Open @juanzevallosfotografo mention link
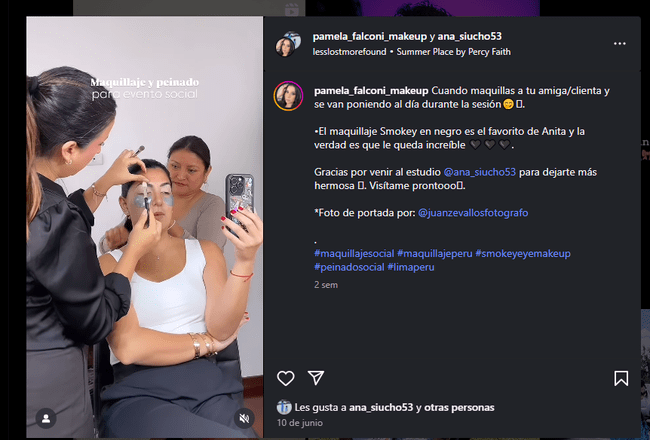Screen dimensions: 650x440 472,213
